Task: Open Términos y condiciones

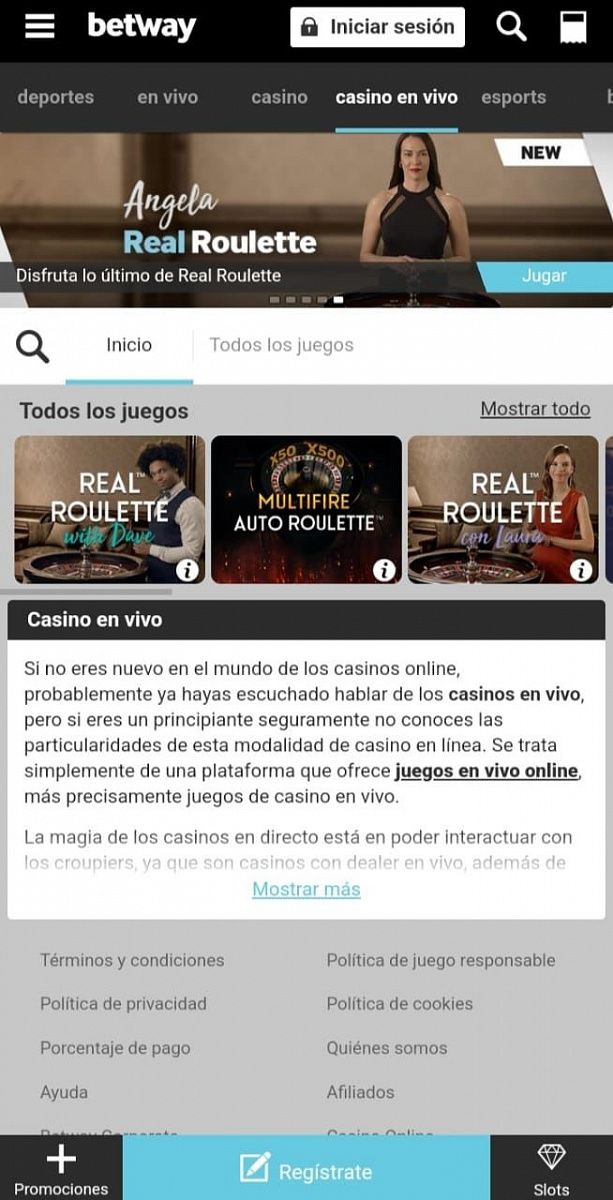Action: click(x=132, y=960)
